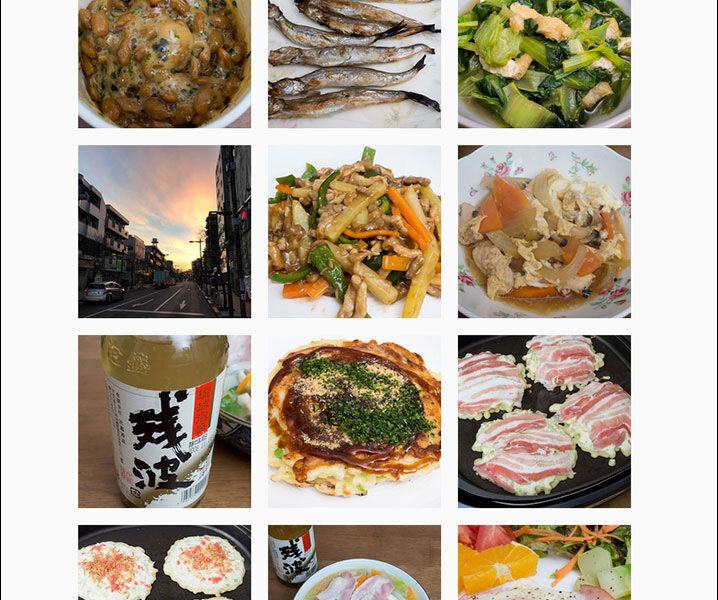Image resolution: width=718 pixels, height=600 pixels.
Task: Open the large awamori bottle photo
Action: coord(164,421)
